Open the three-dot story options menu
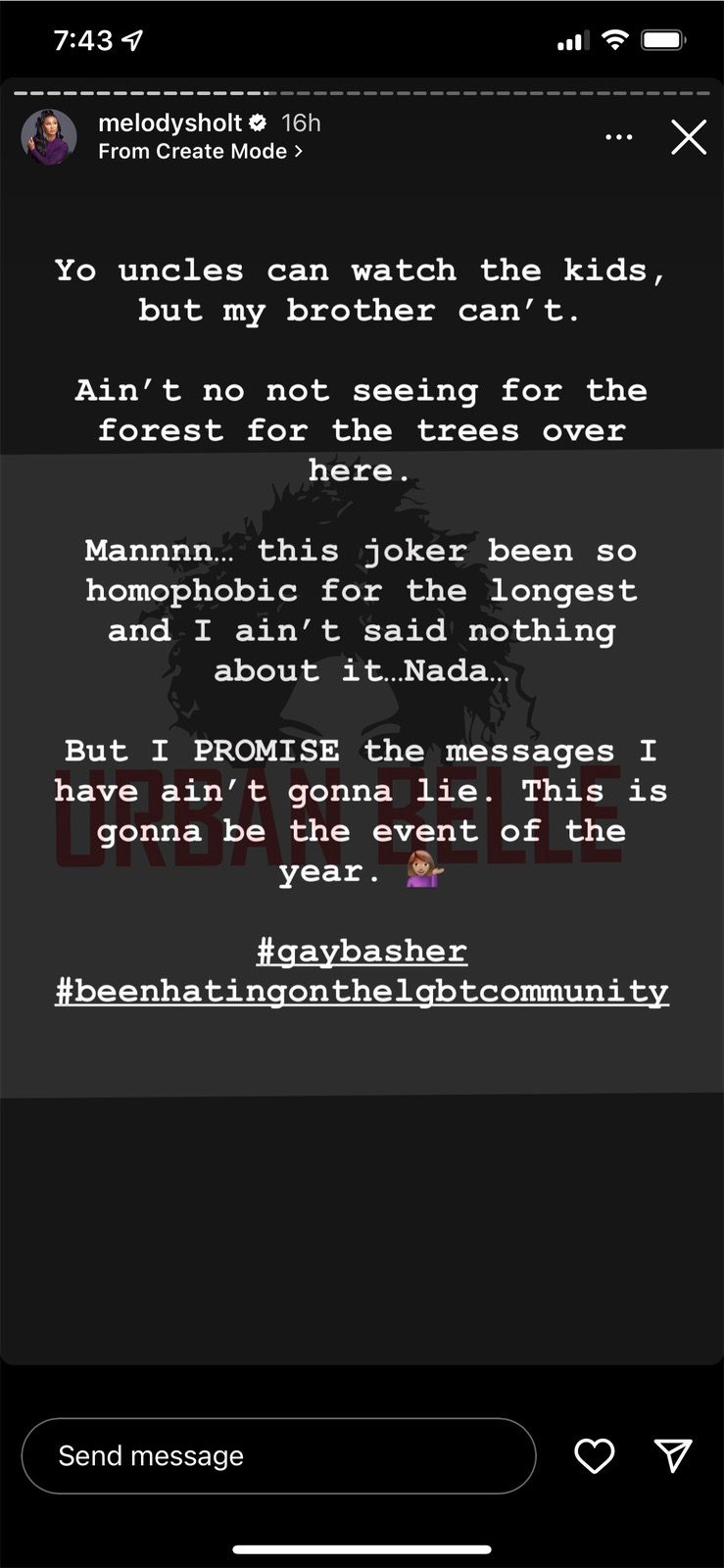724x1568 pixels. coord(619,137)
